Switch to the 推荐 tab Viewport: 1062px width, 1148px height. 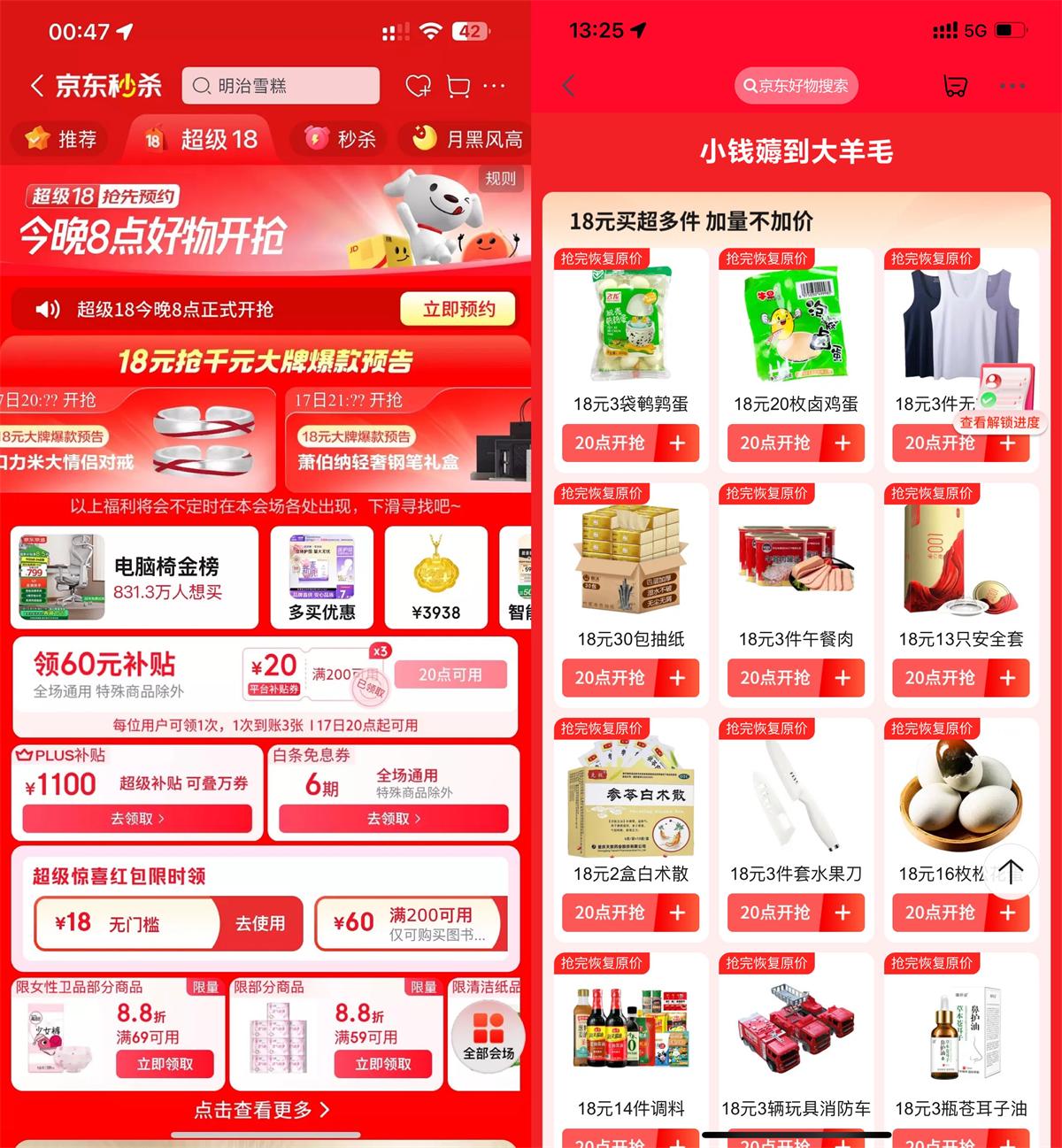[x=60, y=139]
